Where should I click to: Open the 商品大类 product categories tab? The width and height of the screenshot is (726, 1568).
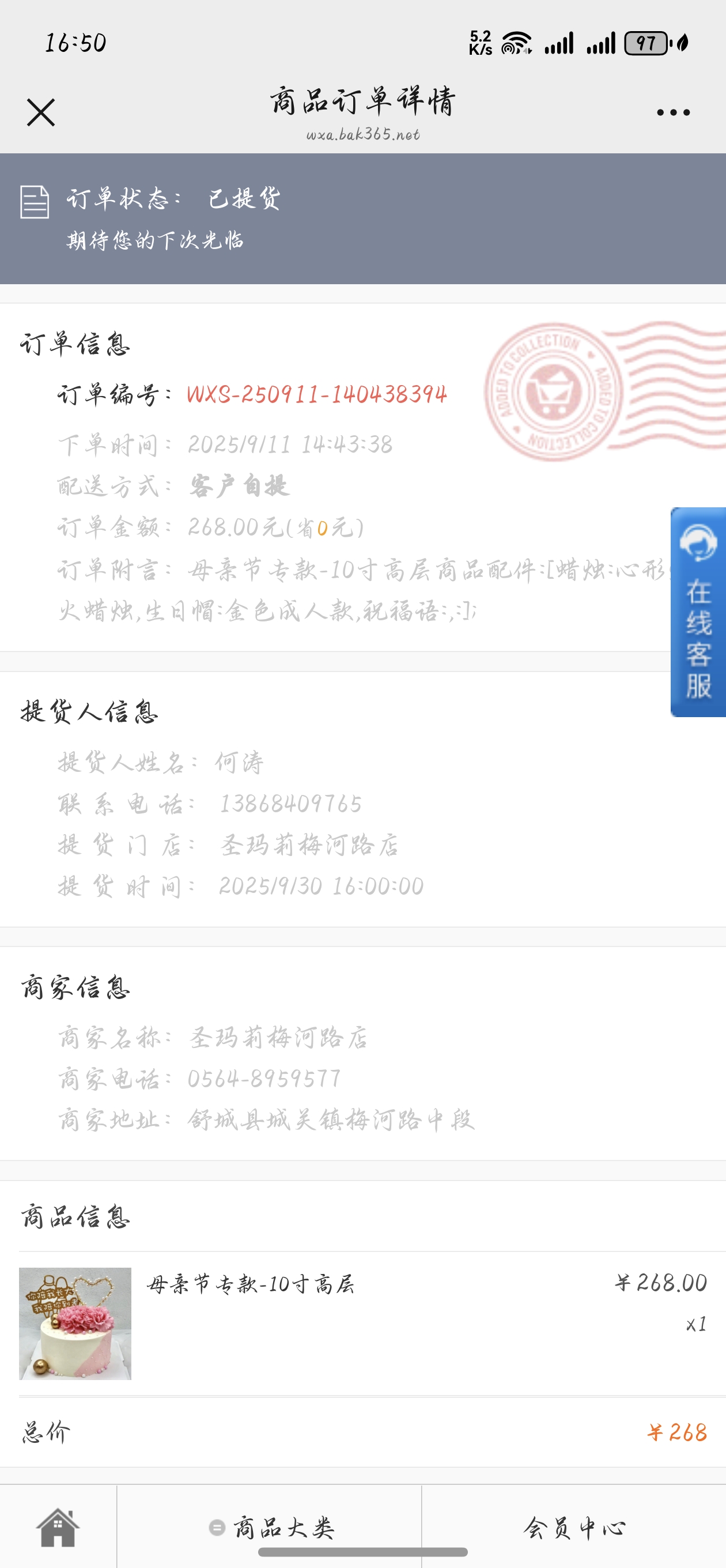coord(271,1527)
